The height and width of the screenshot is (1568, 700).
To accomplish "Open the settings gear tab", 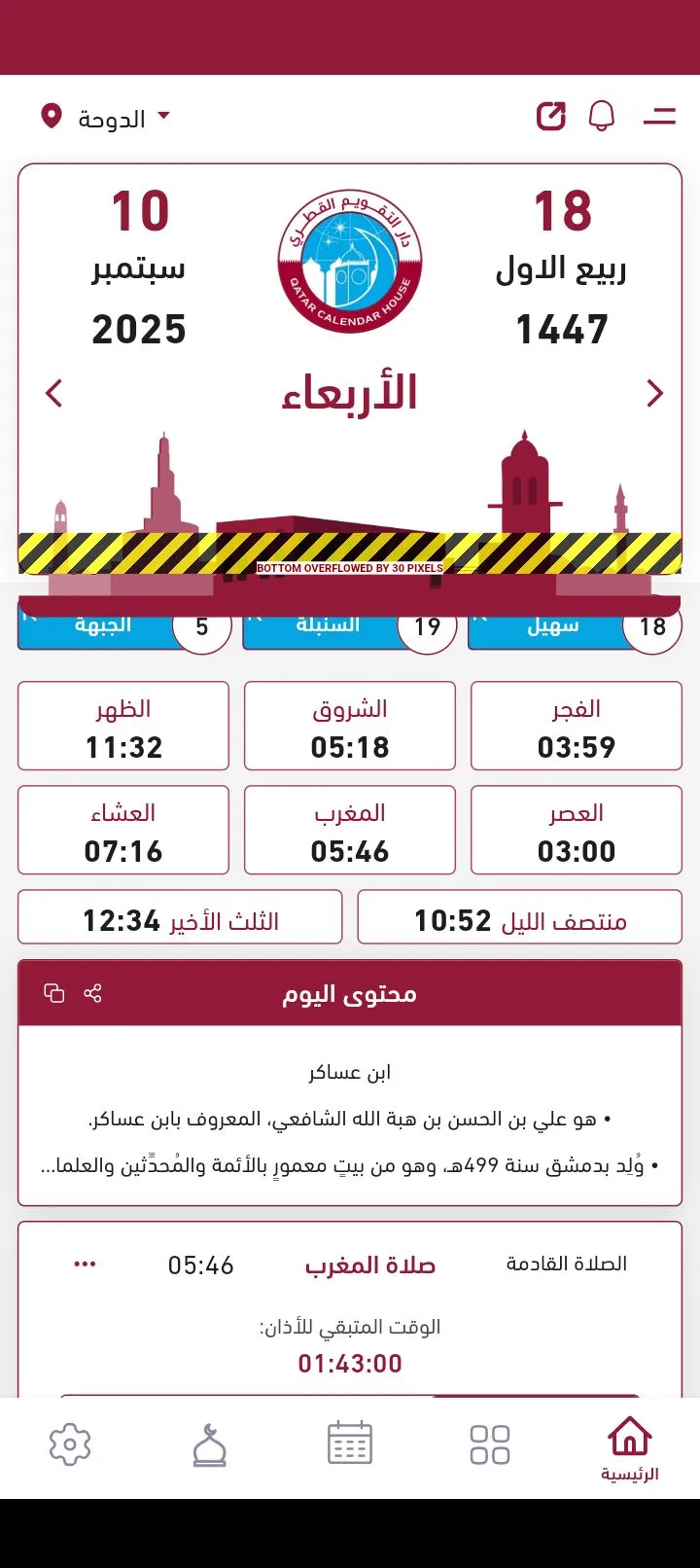I will click(x=70, y=1445).
